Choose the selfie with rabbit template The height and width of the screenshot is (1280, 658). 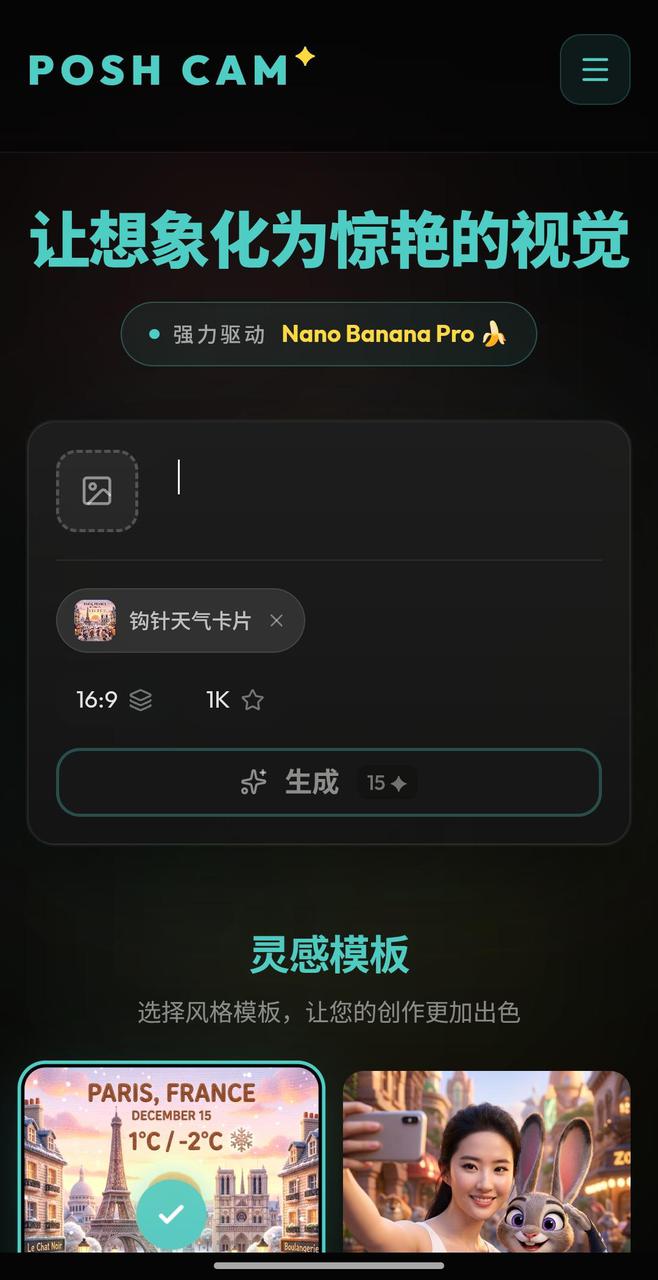[486, 1160]
